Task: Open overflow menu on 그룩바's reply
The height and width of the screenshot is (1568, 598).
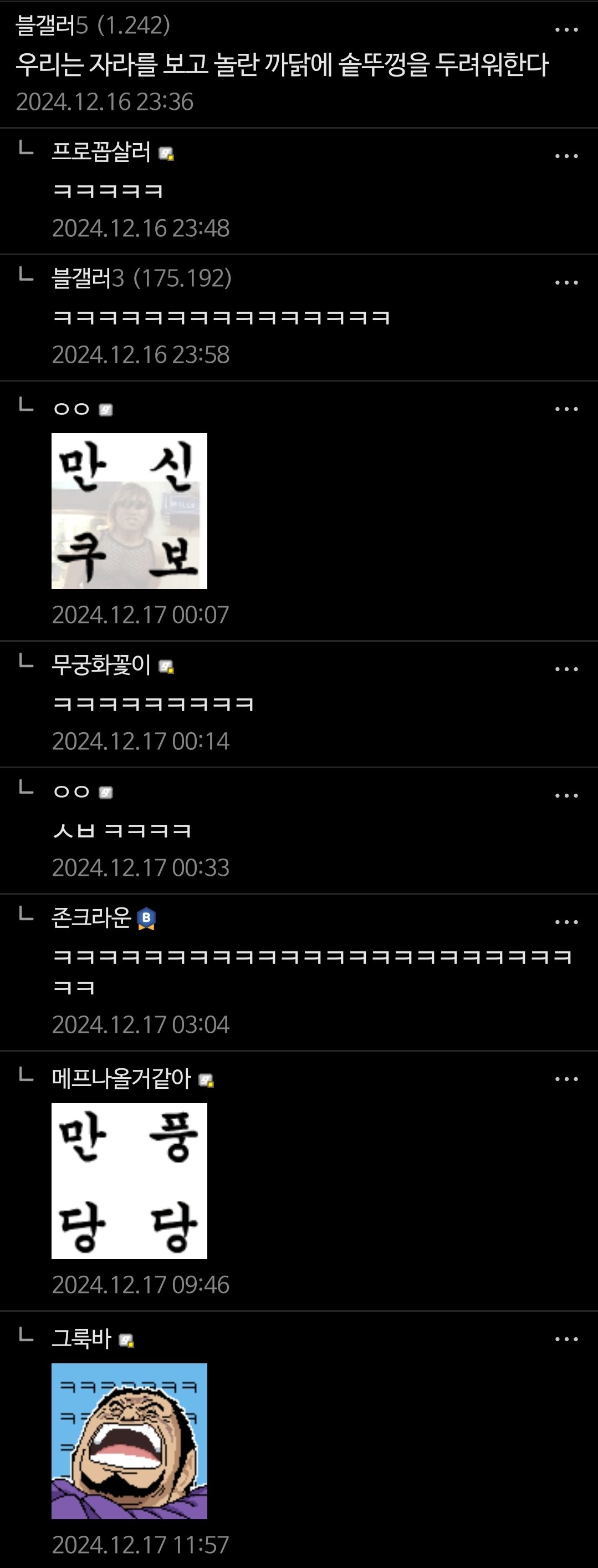Action: pyautogui.click(x=566, y=1339)
